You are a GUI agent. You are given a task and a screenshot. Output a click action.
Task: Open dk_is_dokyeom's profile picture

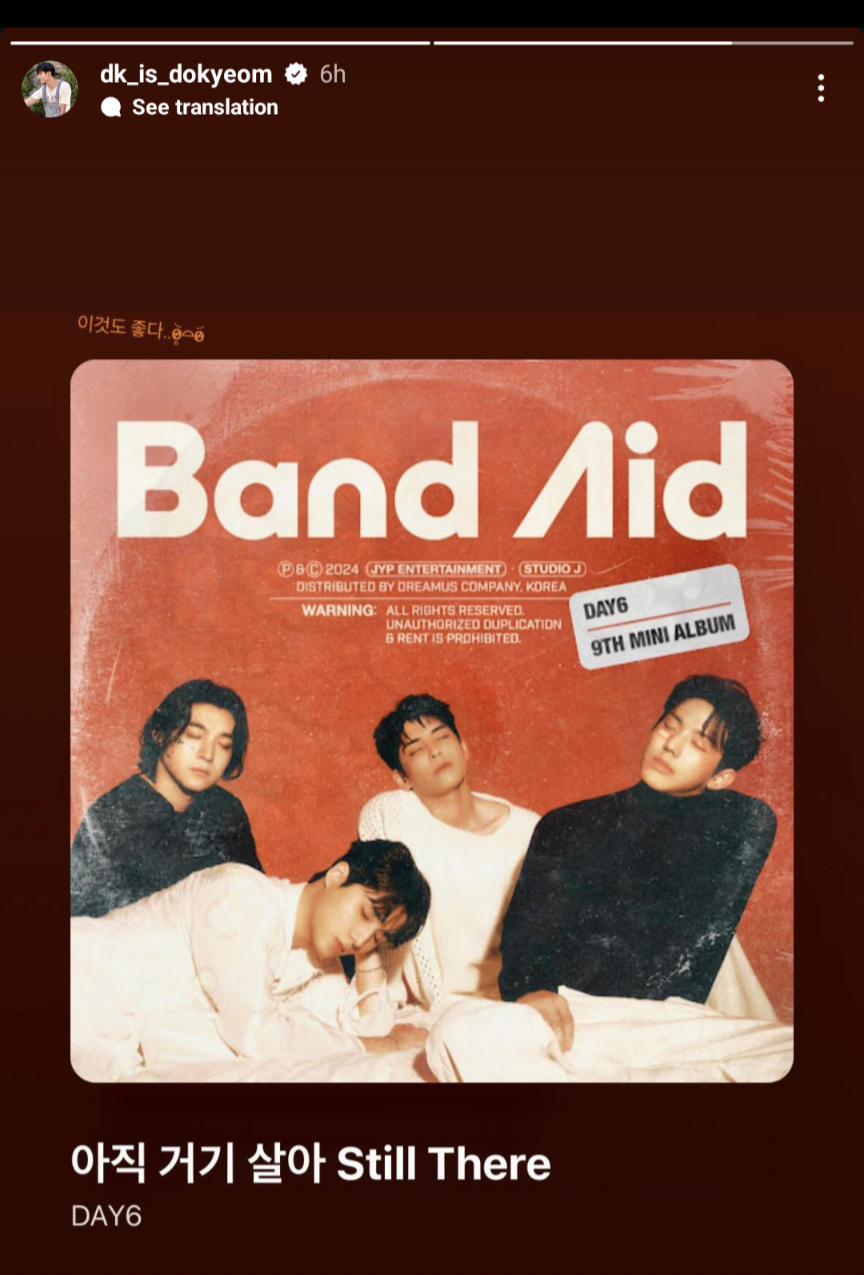click(49, 89)
